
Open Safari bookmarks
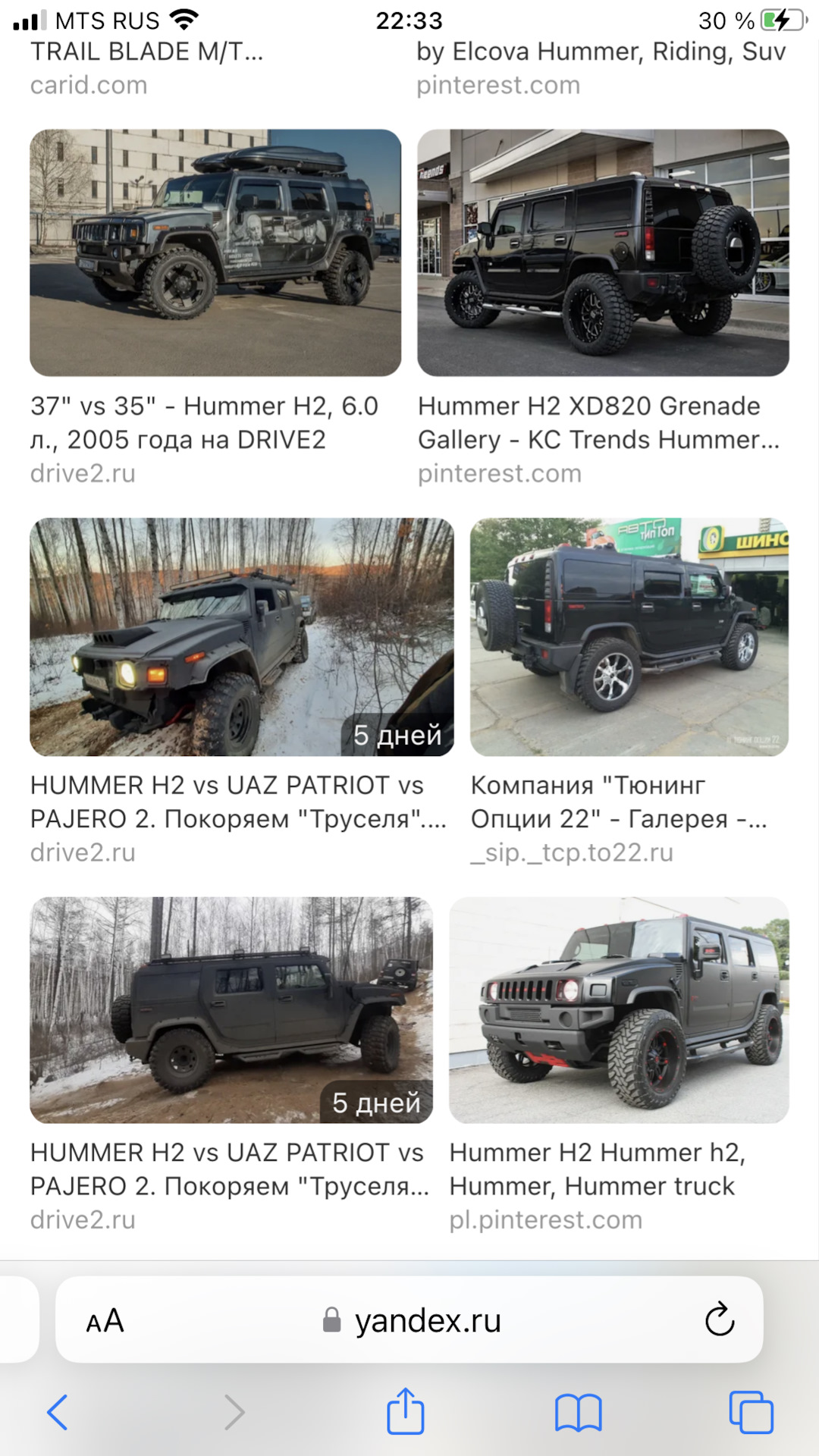[578, 1412]
